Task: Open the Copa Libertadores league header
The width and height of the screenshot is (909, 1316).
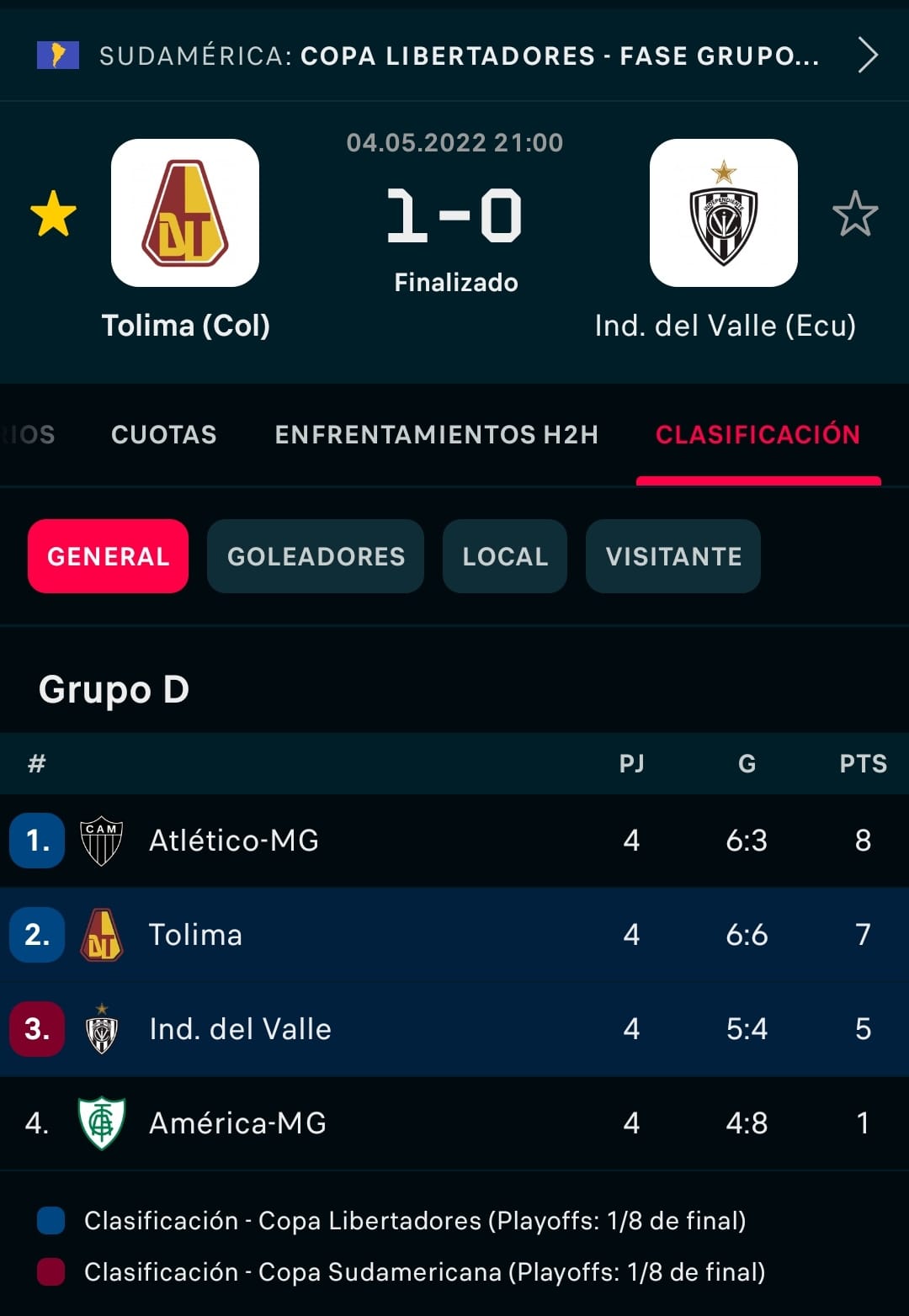Action: click(x=454, y=56)
